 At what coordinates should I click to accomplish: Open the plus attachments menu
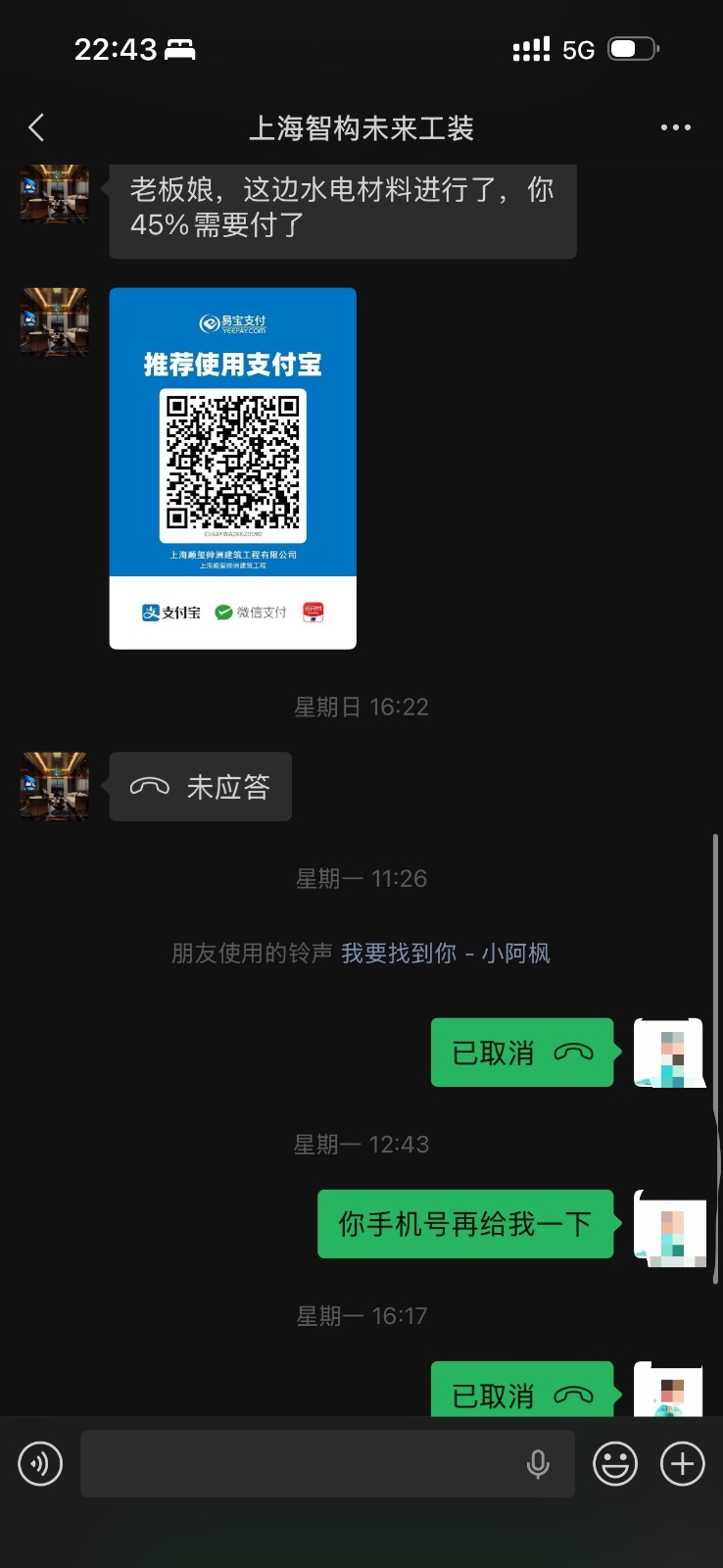[x=683, y=1464]
